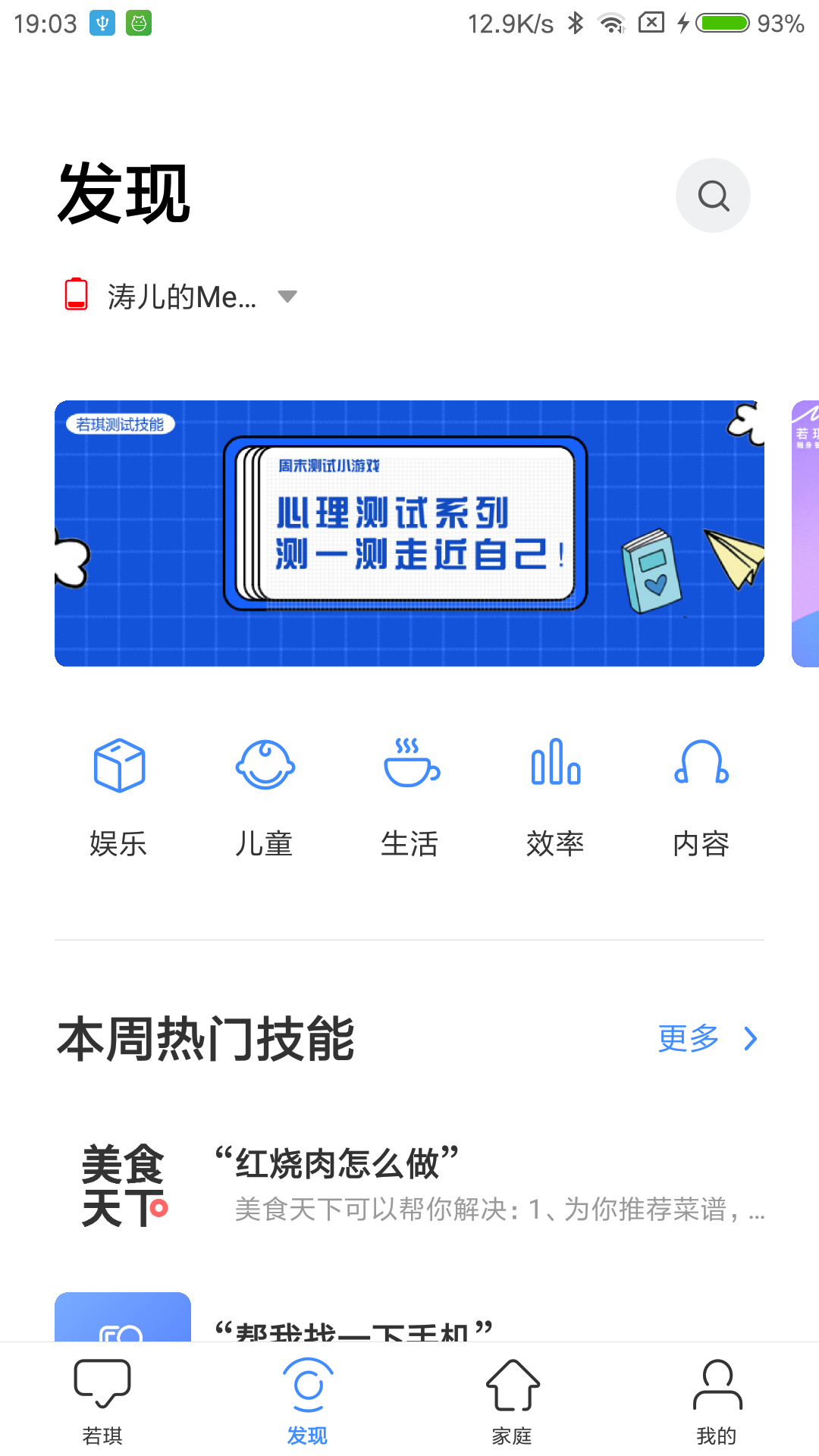
Task: Open the 效率 category
Action: click(x=555, y=796)
